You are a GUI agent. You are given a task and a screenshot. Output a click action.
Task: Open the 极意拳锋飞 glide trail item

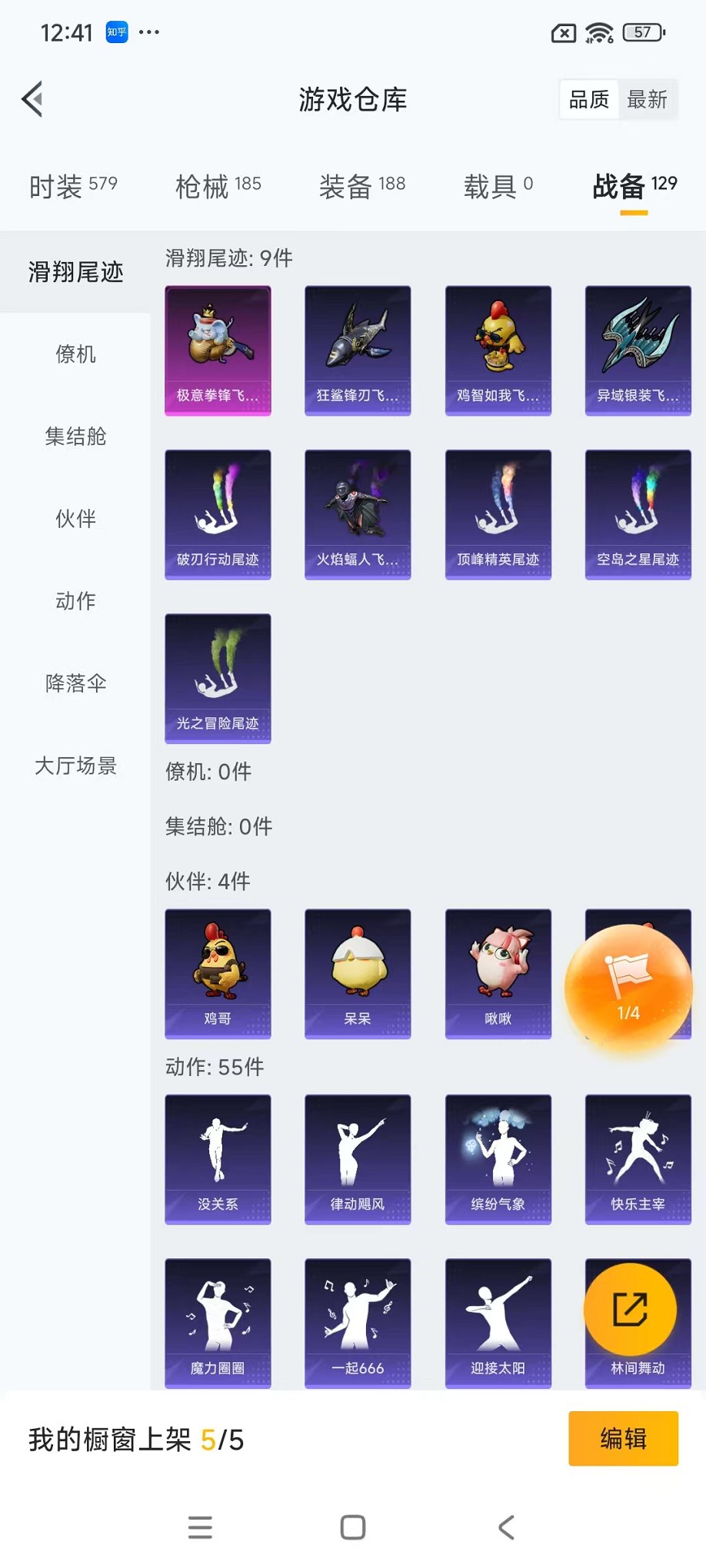pos(218,350)
